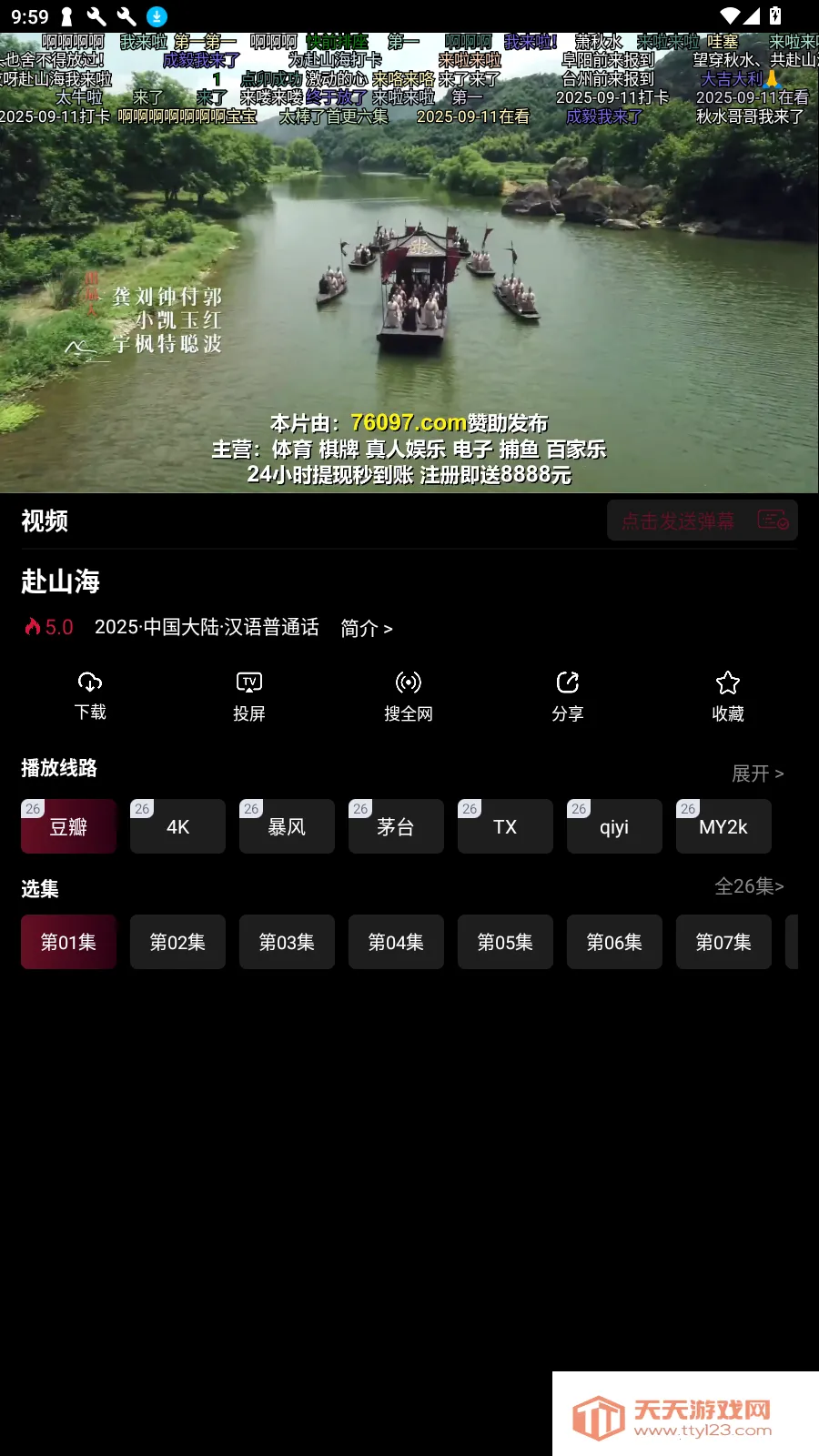The width and height of the screenshot is (819, 1456).
Task: Tap 搜全网 to search the whole web
Action: (x=408, y=695)
